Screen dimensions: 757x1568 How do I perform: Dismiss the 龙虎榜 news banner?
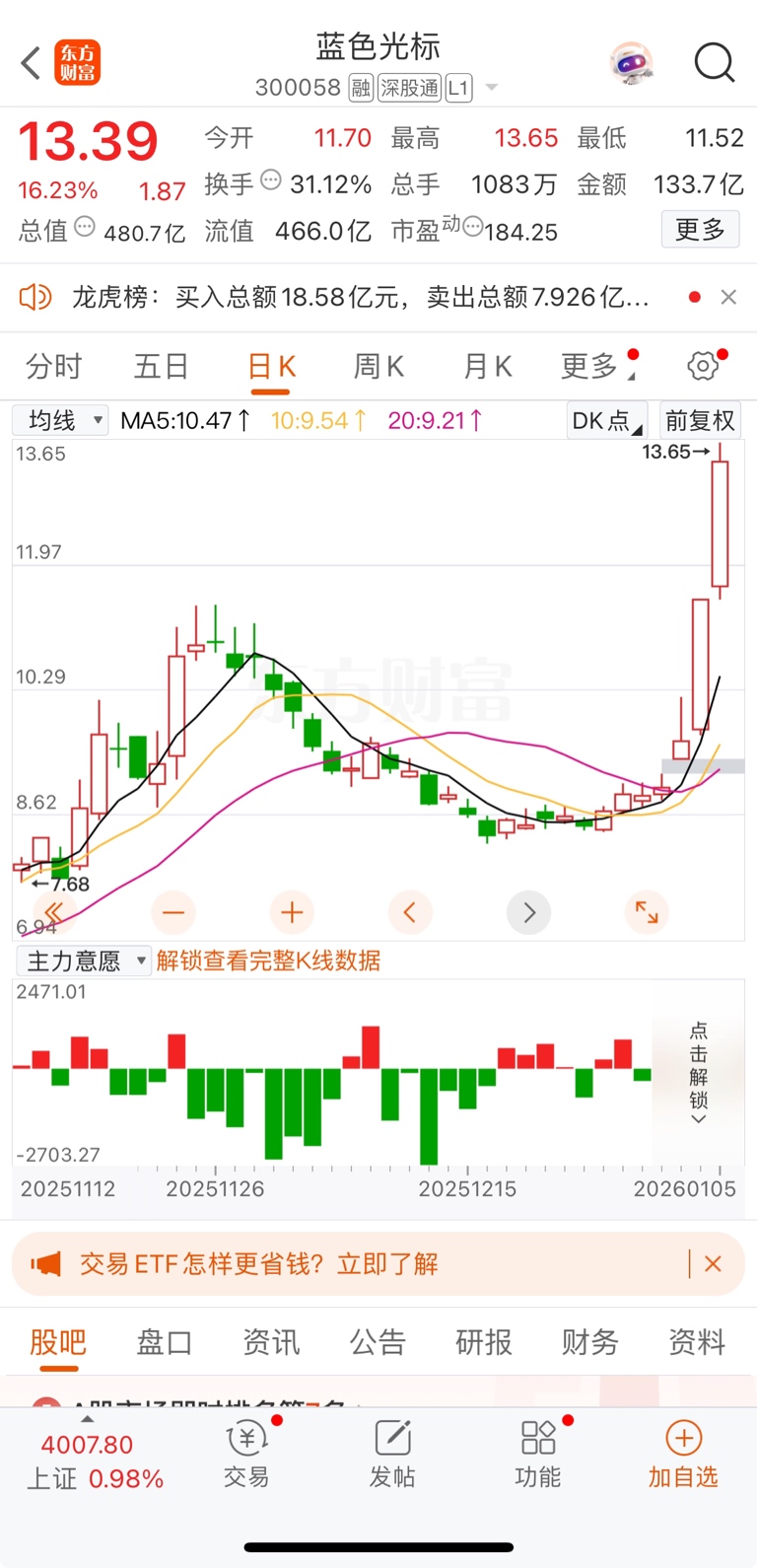728,297
